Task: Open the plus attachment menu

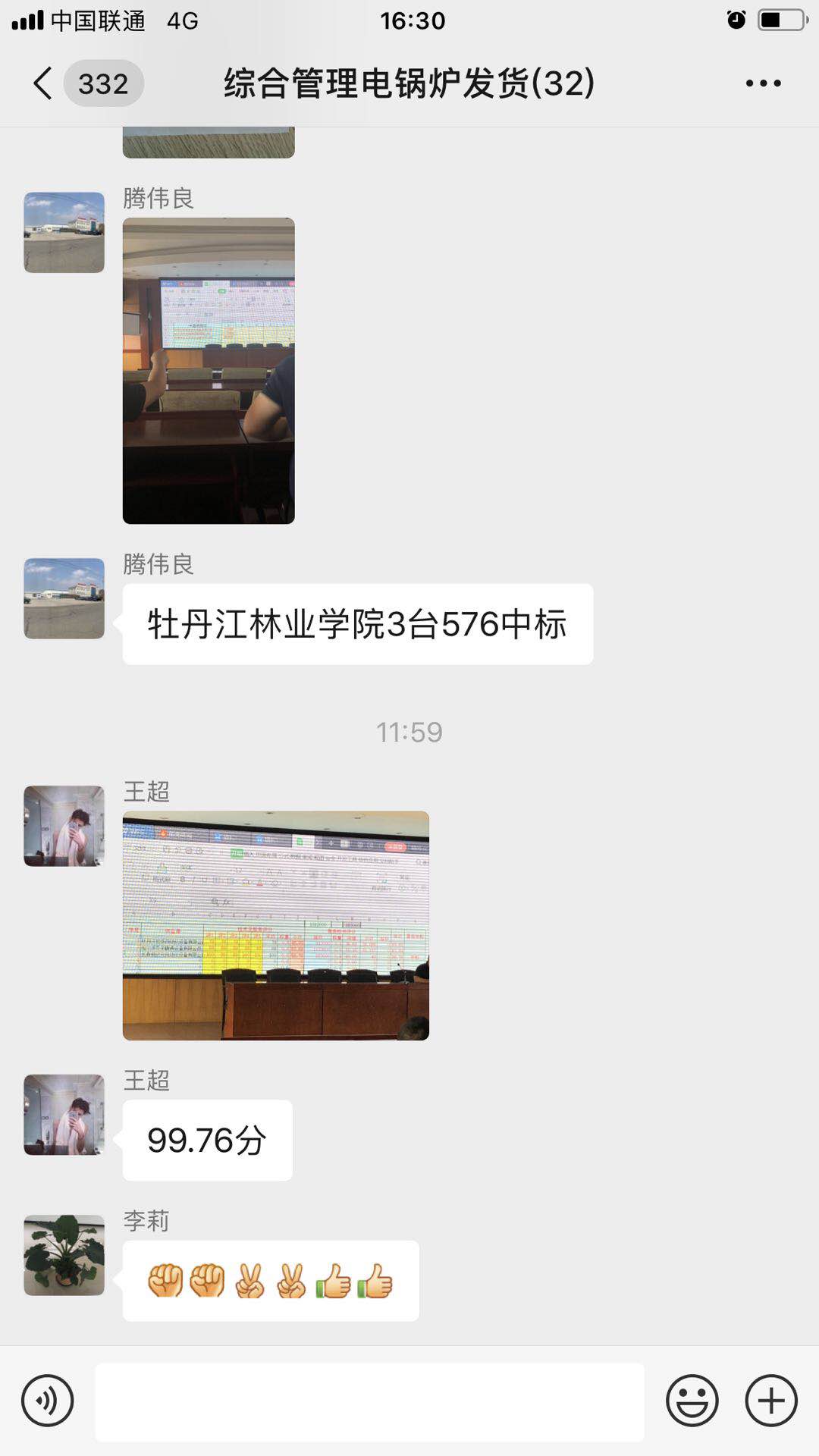Action: click(771, 1401)
